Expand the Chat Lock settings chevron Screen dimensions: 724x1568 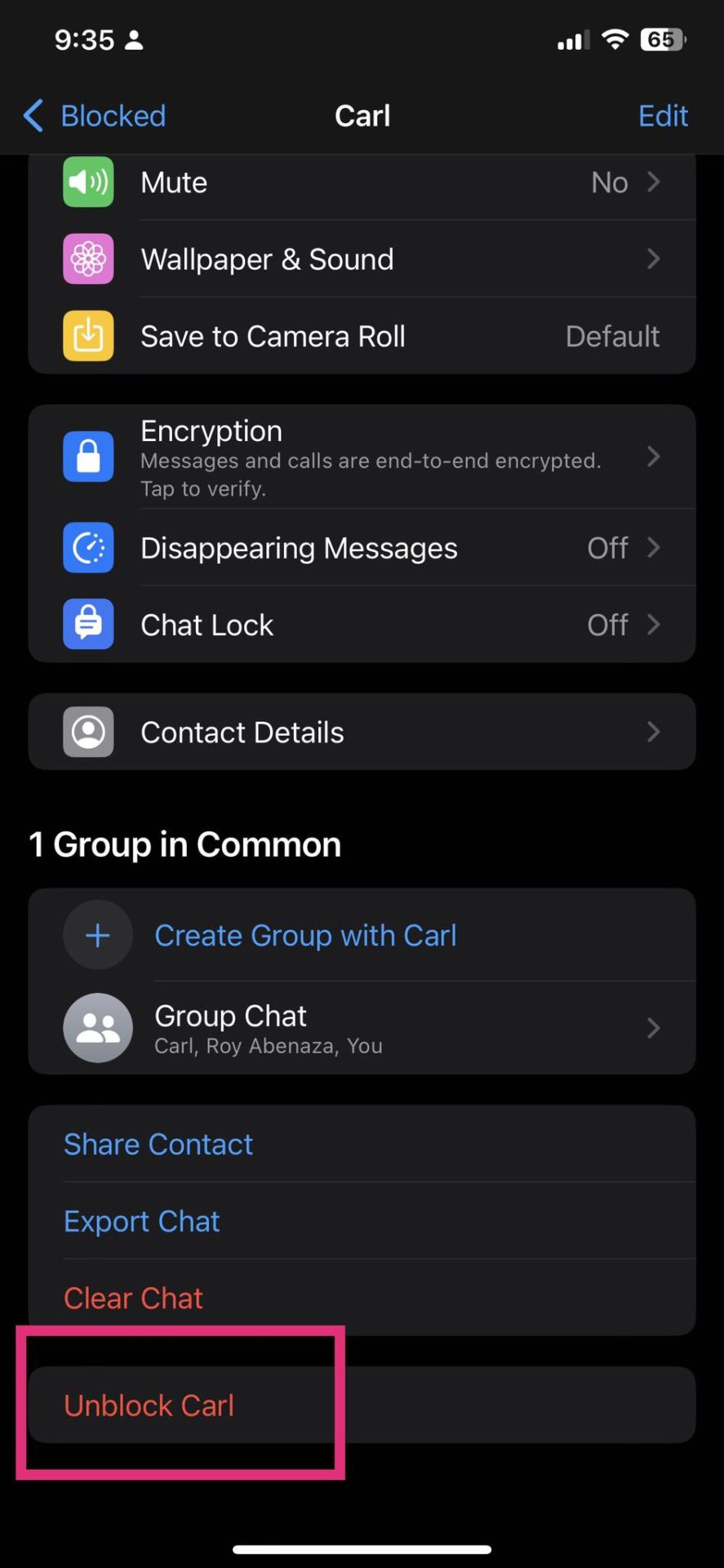(x=653, y=624)
